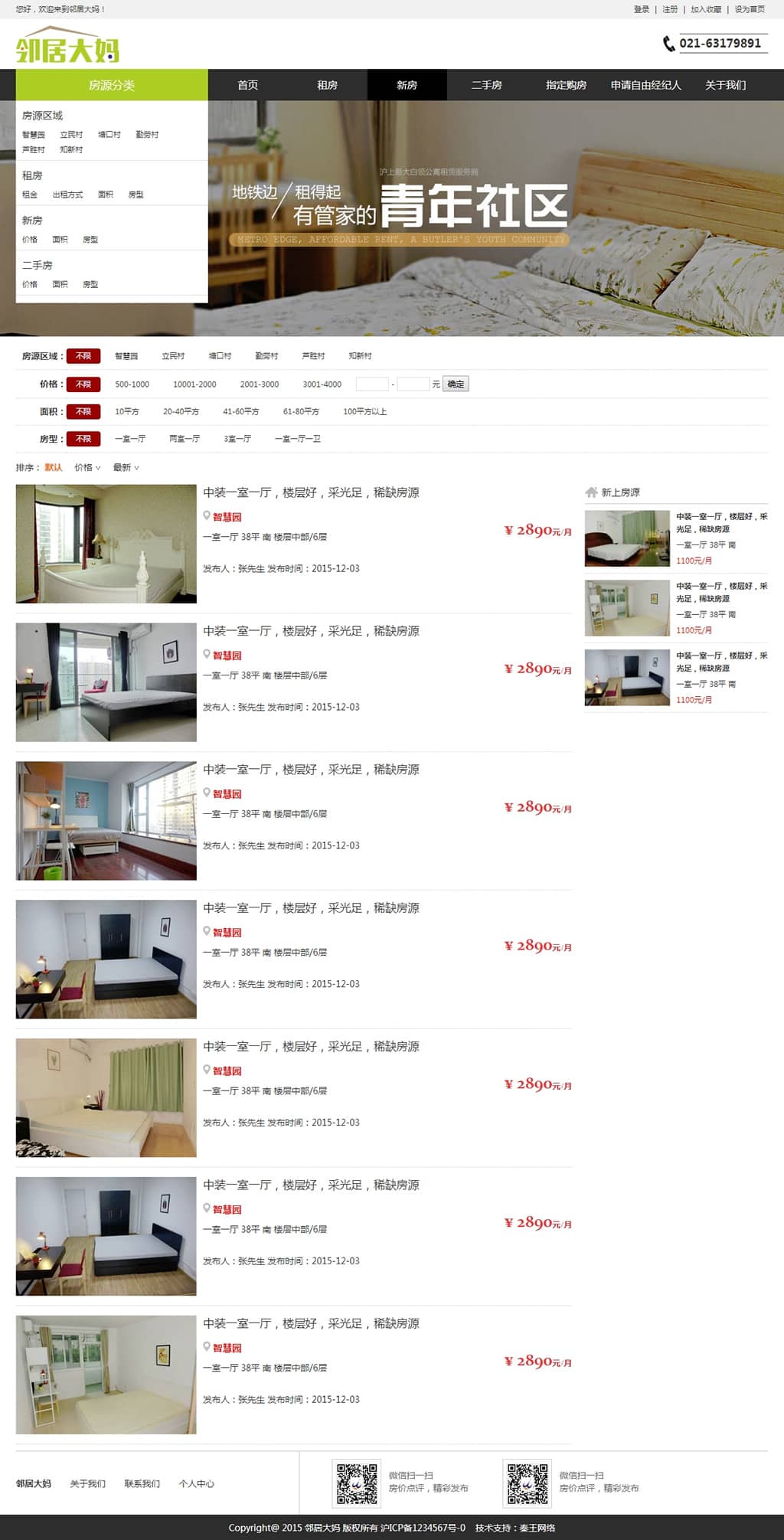Sort listings by 最新
The width and height of the screenshot is (784, 1540).
pyautogui.click(x=126, y=467)
